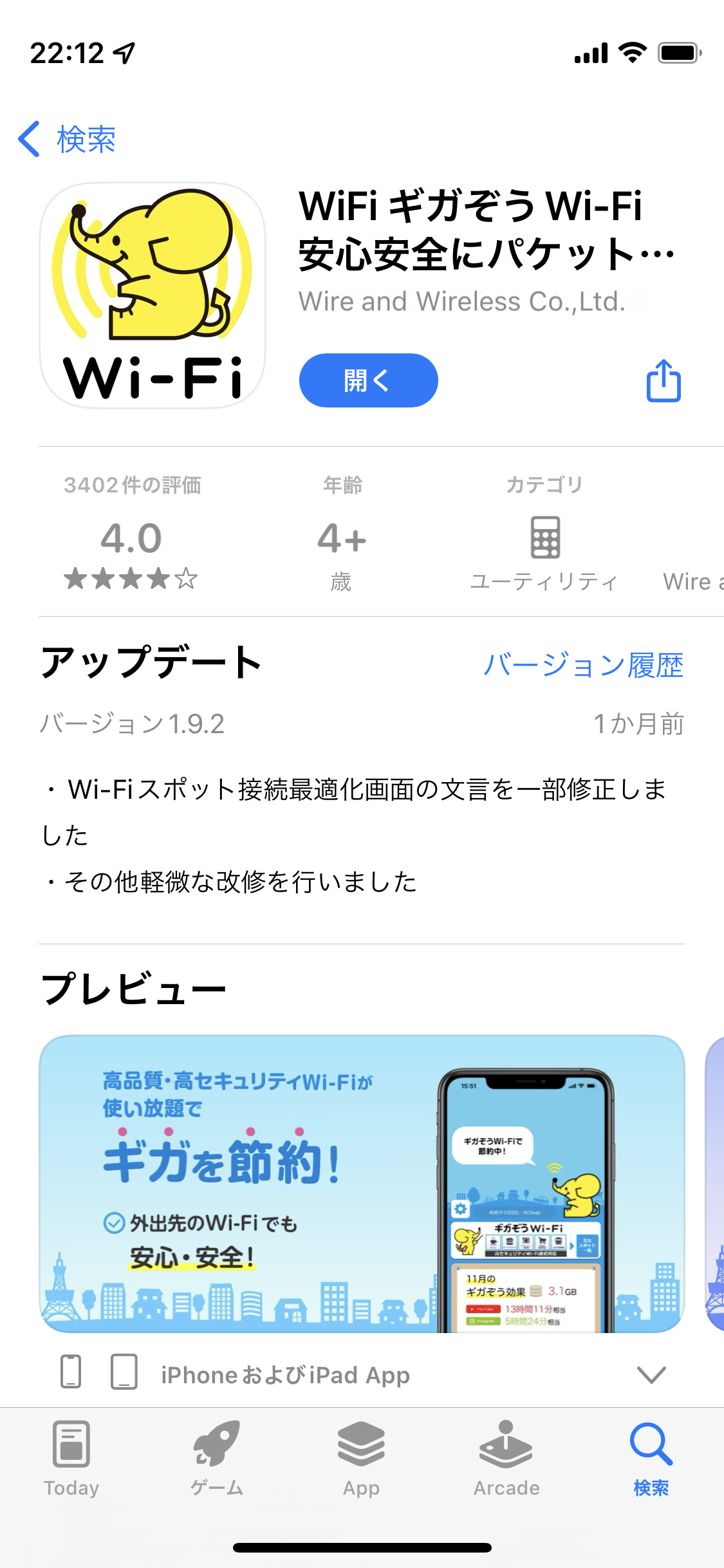The image size is (724, 1568).
Task: Tap the 開く button to open the app
Action: tap(368, 380)
